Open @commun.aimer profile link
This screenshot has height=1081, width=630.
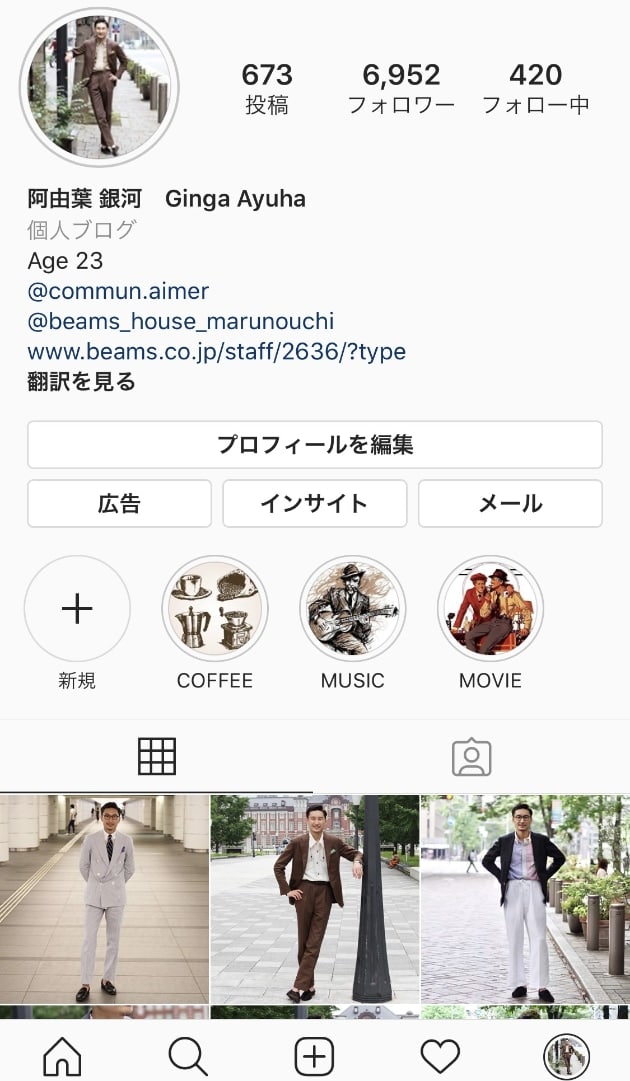pyautogui.click(x=118, y=291)
